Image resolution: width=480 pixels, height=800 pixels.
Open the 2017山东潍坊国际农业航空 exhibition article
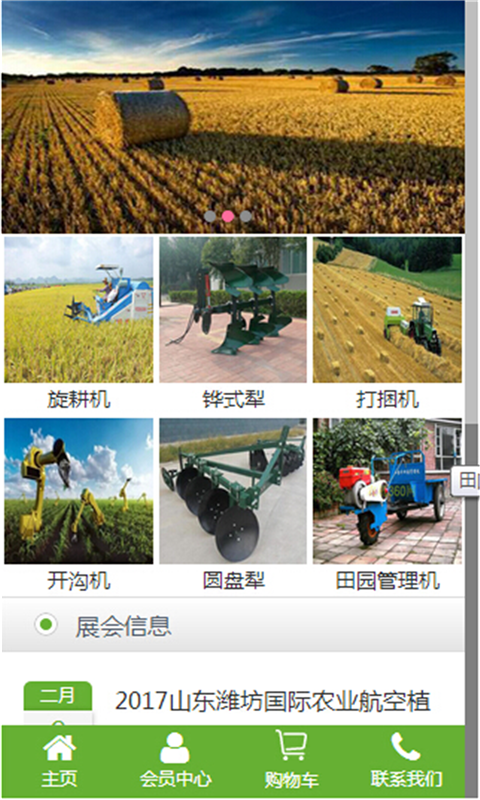coord(272,702)
